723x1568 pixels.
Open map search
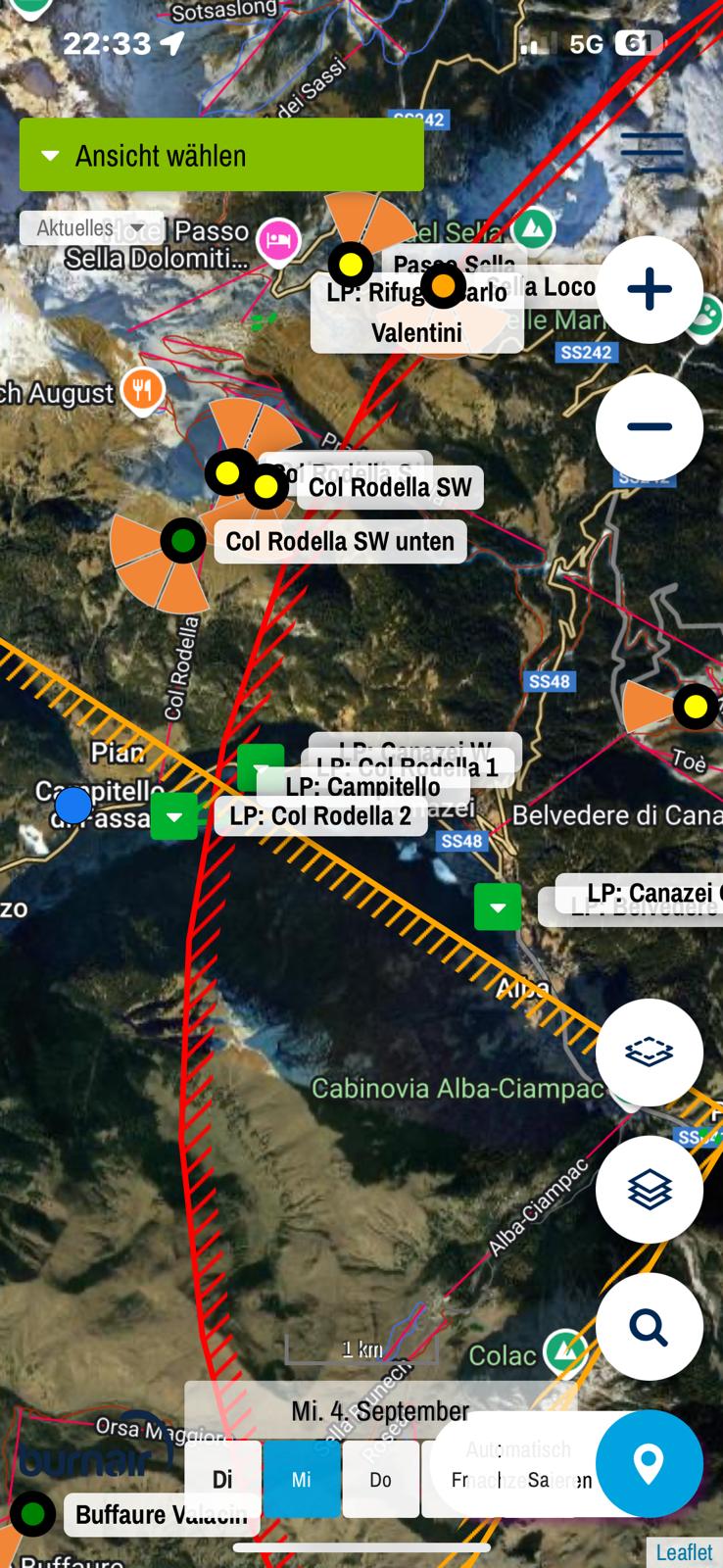650,1327
